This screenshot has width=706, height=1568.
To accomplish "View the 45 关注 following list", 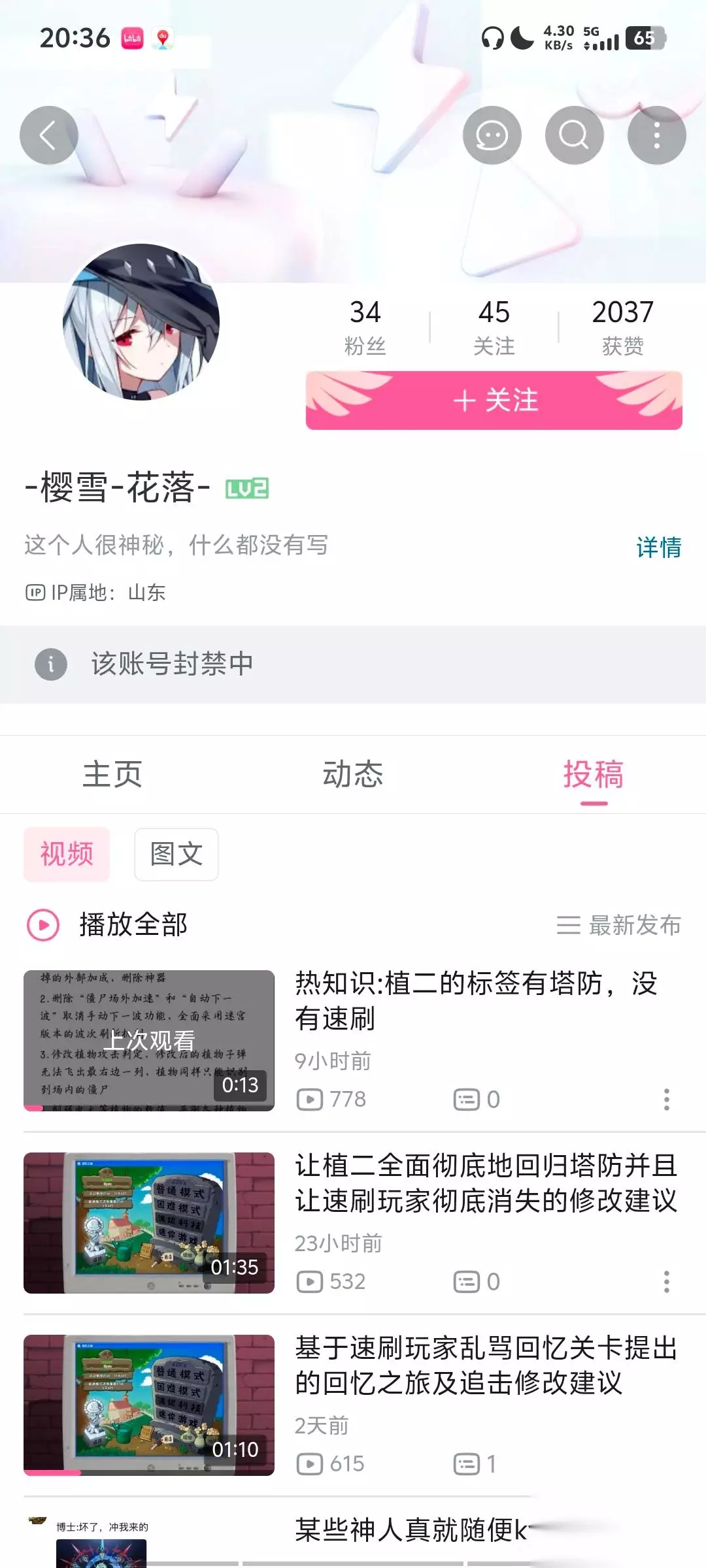I will [x=494, y=327].
